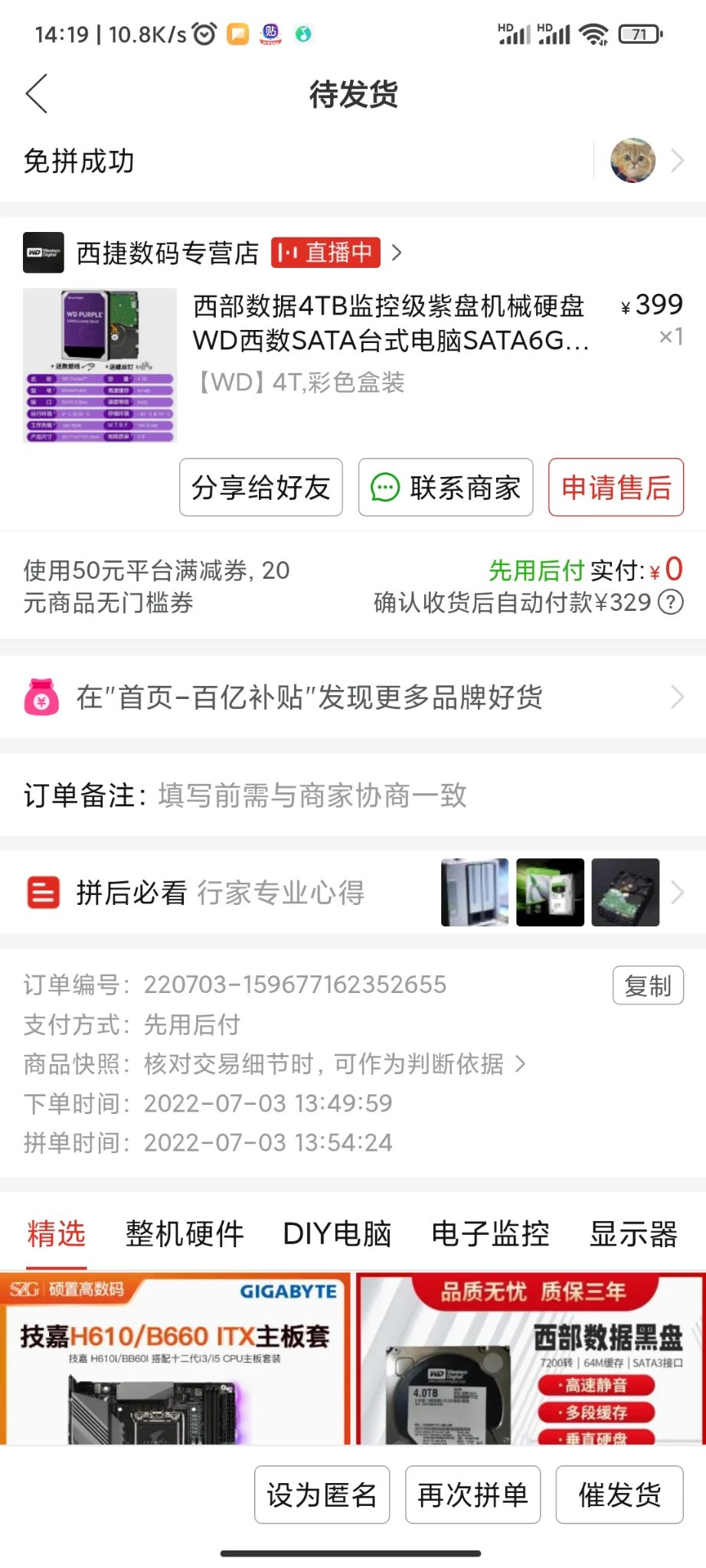This screenshot has height=1568, width=706.
Task: Tap 设为匿名 to make the order anonymous
Action: point(322,1494)
